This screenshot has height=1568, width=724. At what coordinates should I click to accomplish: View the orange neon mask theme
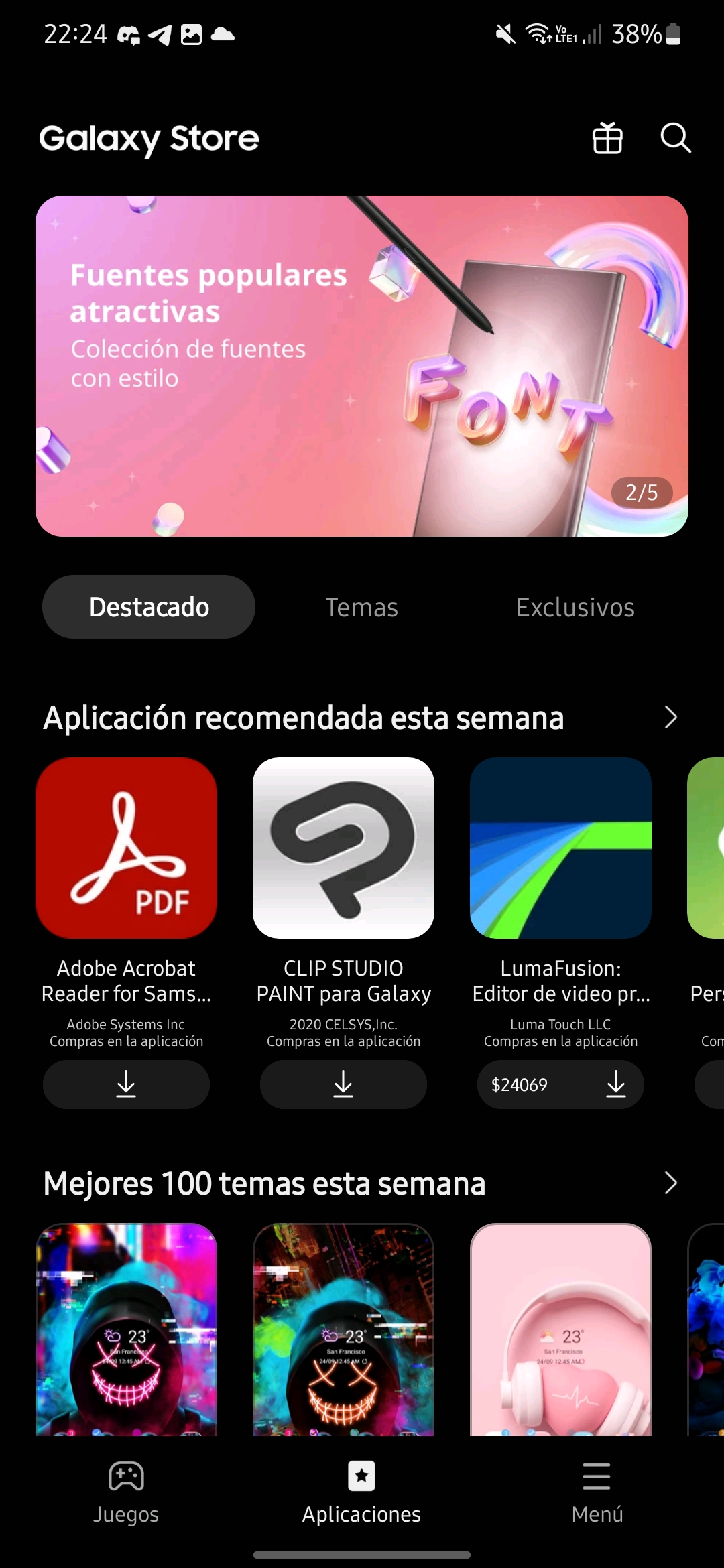[343, 1329]
